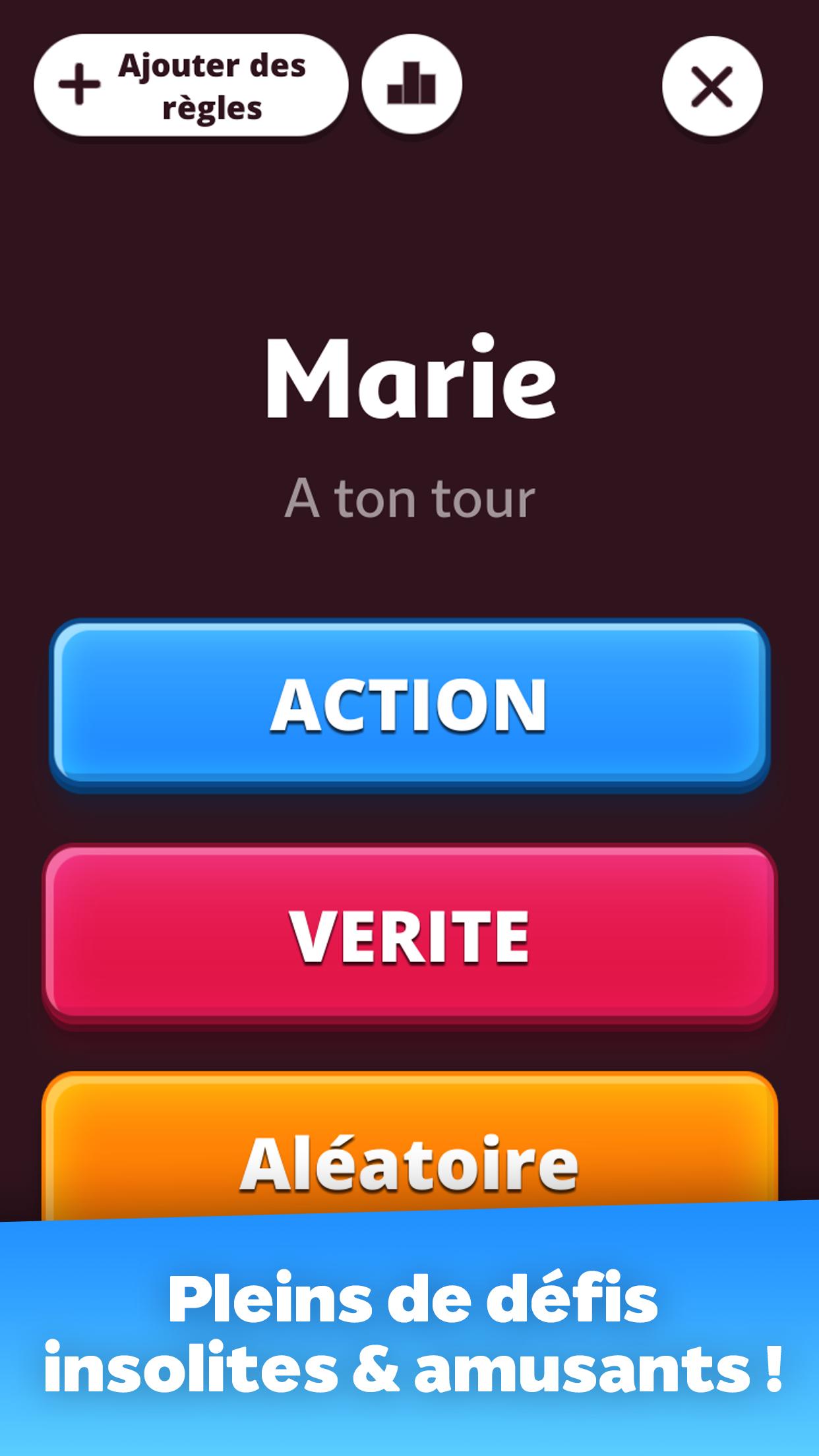The image size is (819, 1456).
Task: Tap the Ajouter des règles button
Action: pos(191,86)
